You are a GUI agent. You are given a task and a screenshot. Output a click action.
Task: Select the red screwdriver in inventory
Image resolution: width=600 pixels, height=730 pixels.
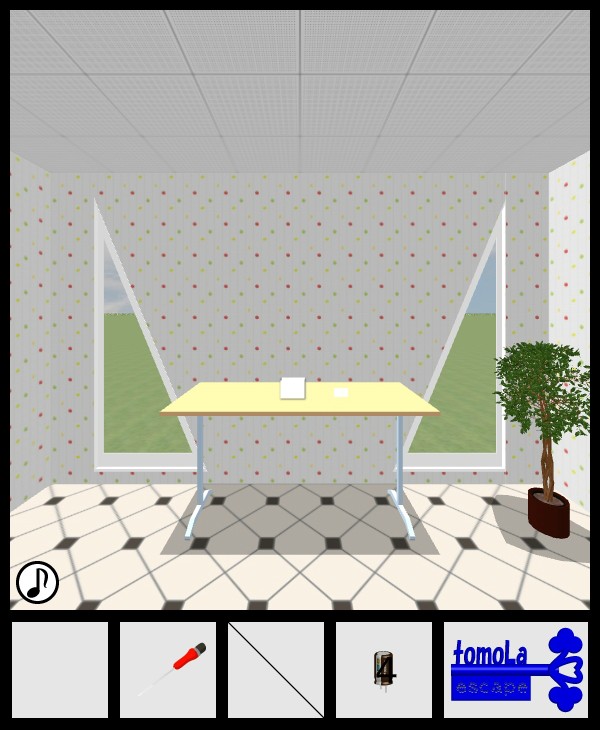point(168,670)
